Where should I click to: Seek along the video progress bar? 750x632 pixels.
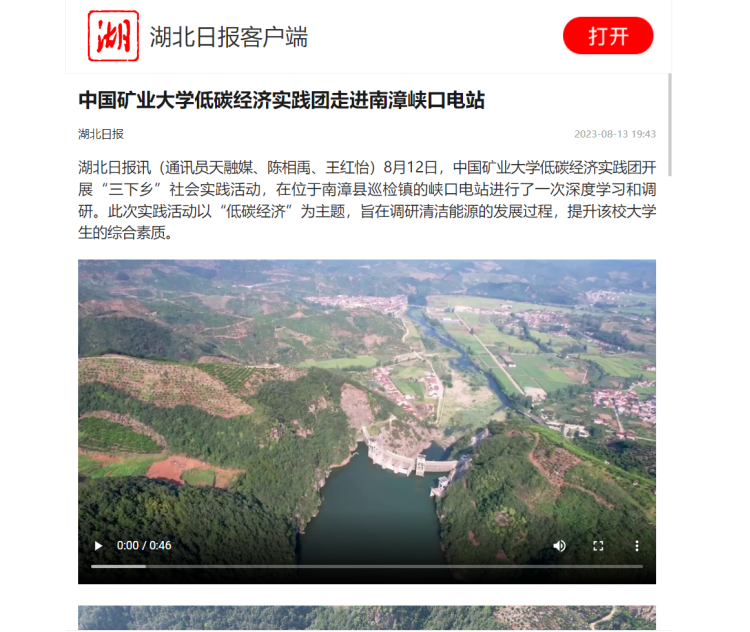[367, 567]
